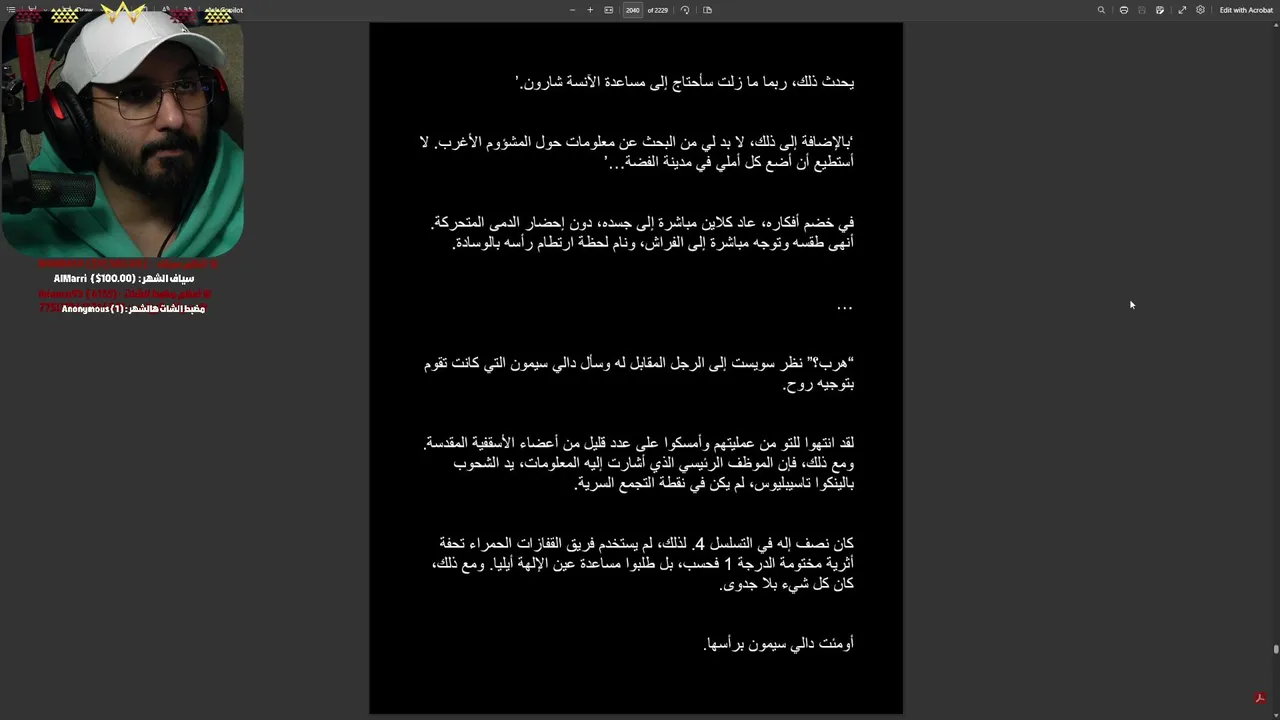Open PDF viewer settings gear
Viewport: 1280px width, 720px height.
pyautogui.click(x=1200, y=10)
